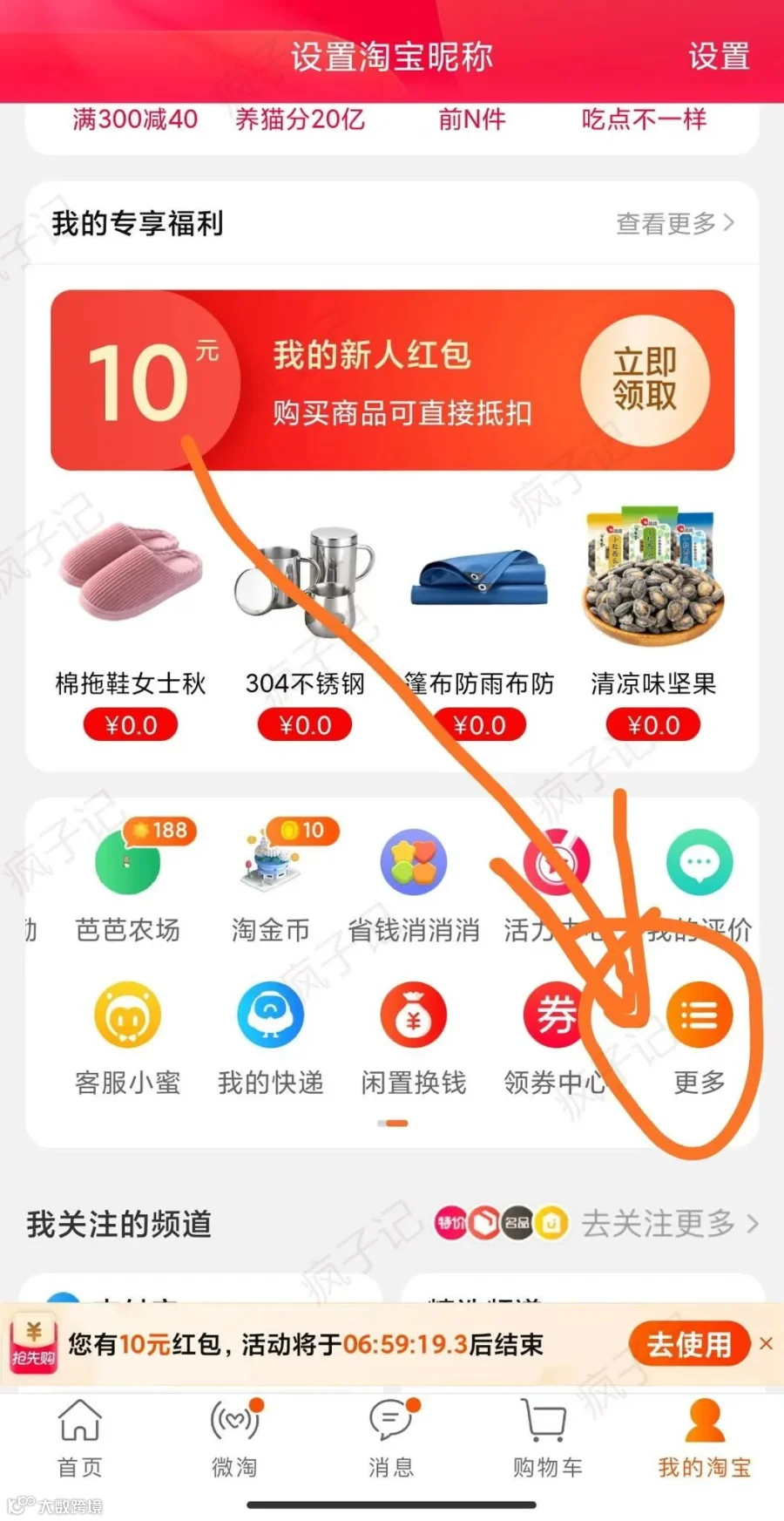Open the 304不锈钢 cup product
This screenshot has height=1521, width=784.
(305, 628)
